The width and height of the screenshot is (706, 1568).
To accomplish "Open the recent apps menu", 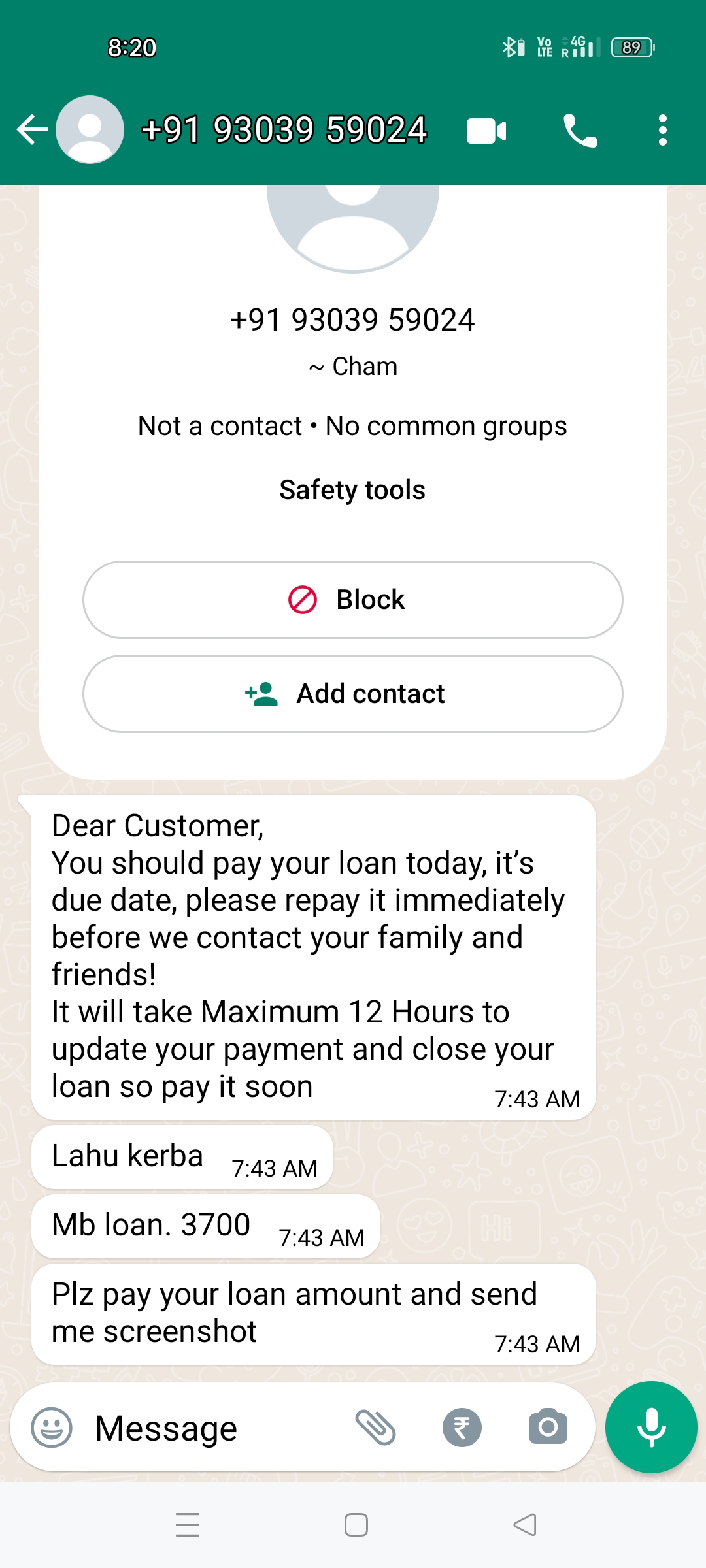I will [188, 1526].
